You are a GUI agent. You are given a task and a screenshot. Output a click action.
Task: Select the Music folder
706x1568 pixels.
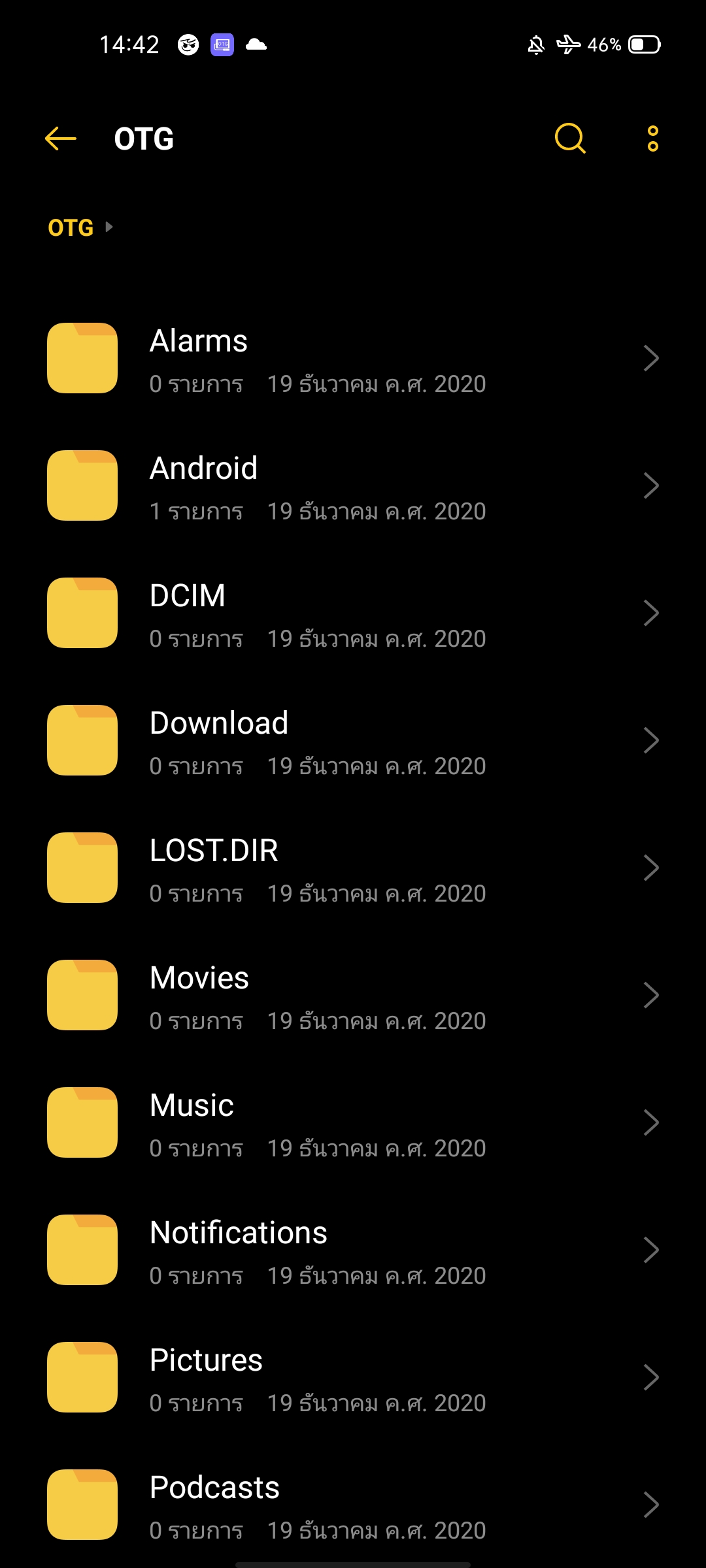click(353, 1123)
